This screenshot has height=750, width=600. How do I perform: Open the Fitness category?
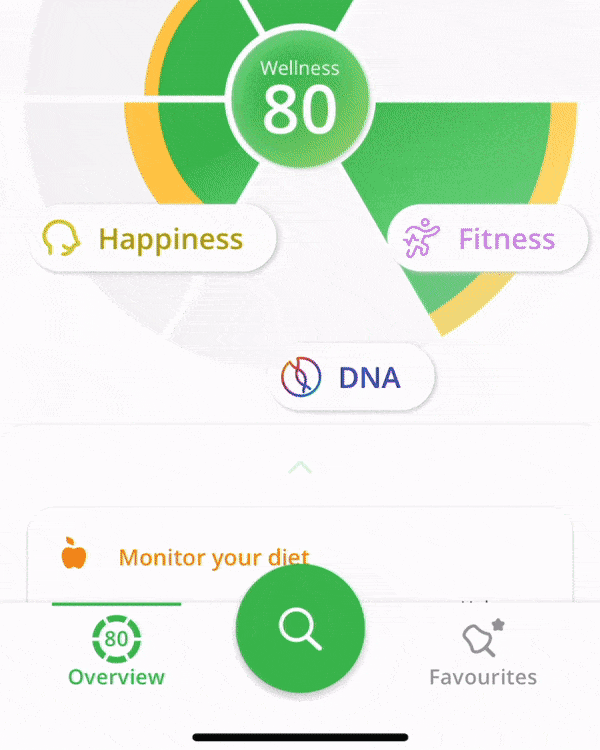[487, 239]
